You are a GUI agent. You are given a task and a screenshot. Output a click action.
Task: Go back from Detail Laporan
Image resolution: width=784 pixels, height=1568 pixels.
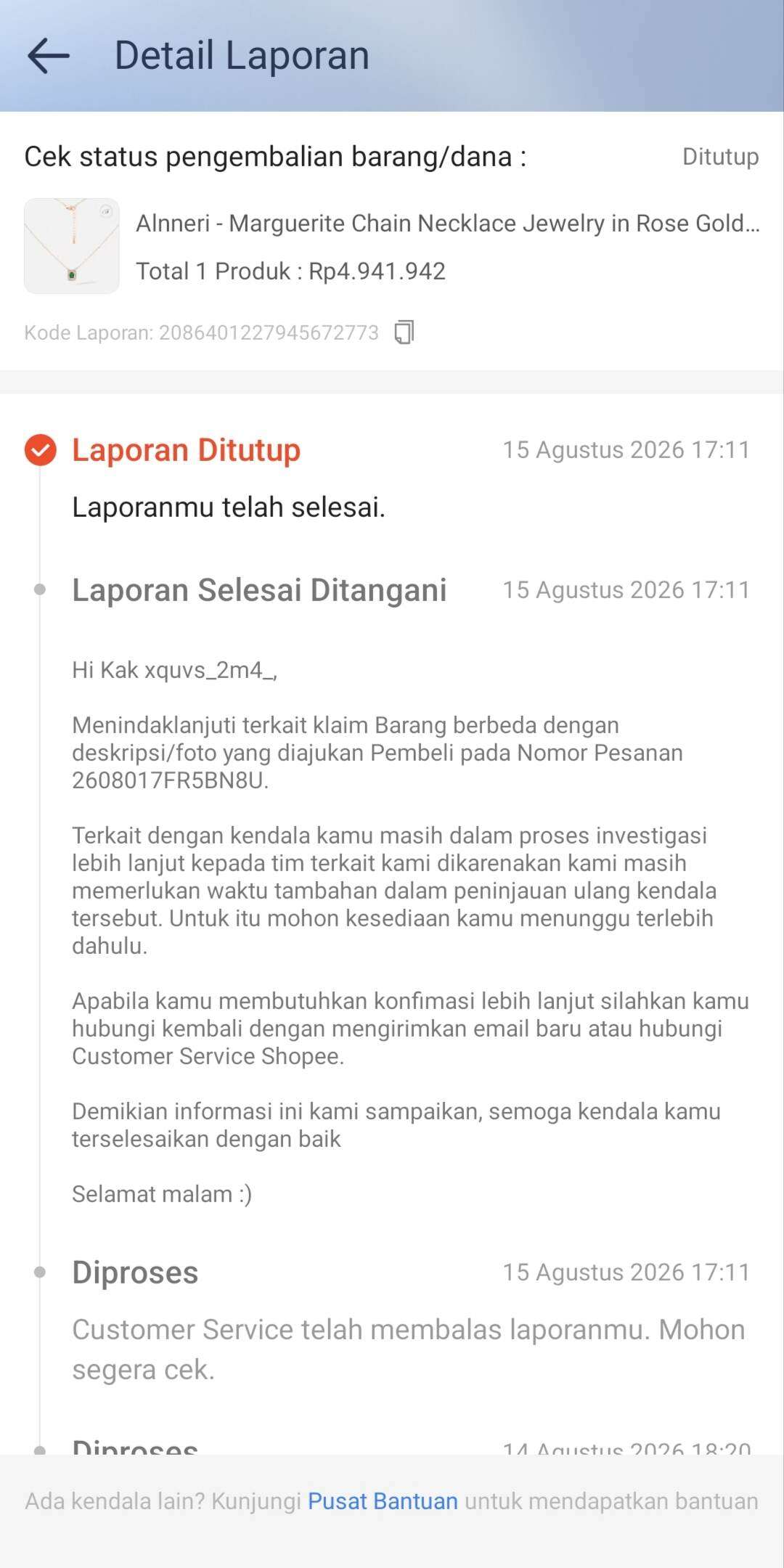pyautogui.click(x=49, y=56)
